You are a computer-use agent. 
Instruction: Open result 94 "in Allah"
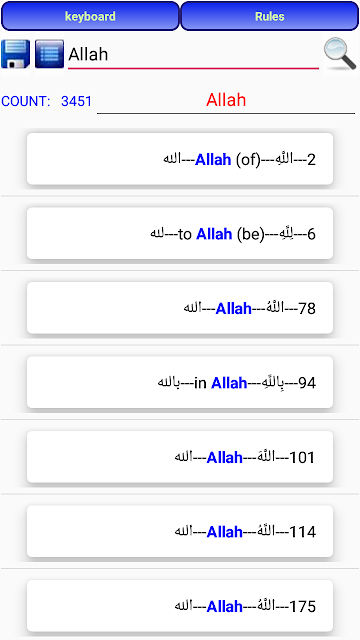[180, 382]
